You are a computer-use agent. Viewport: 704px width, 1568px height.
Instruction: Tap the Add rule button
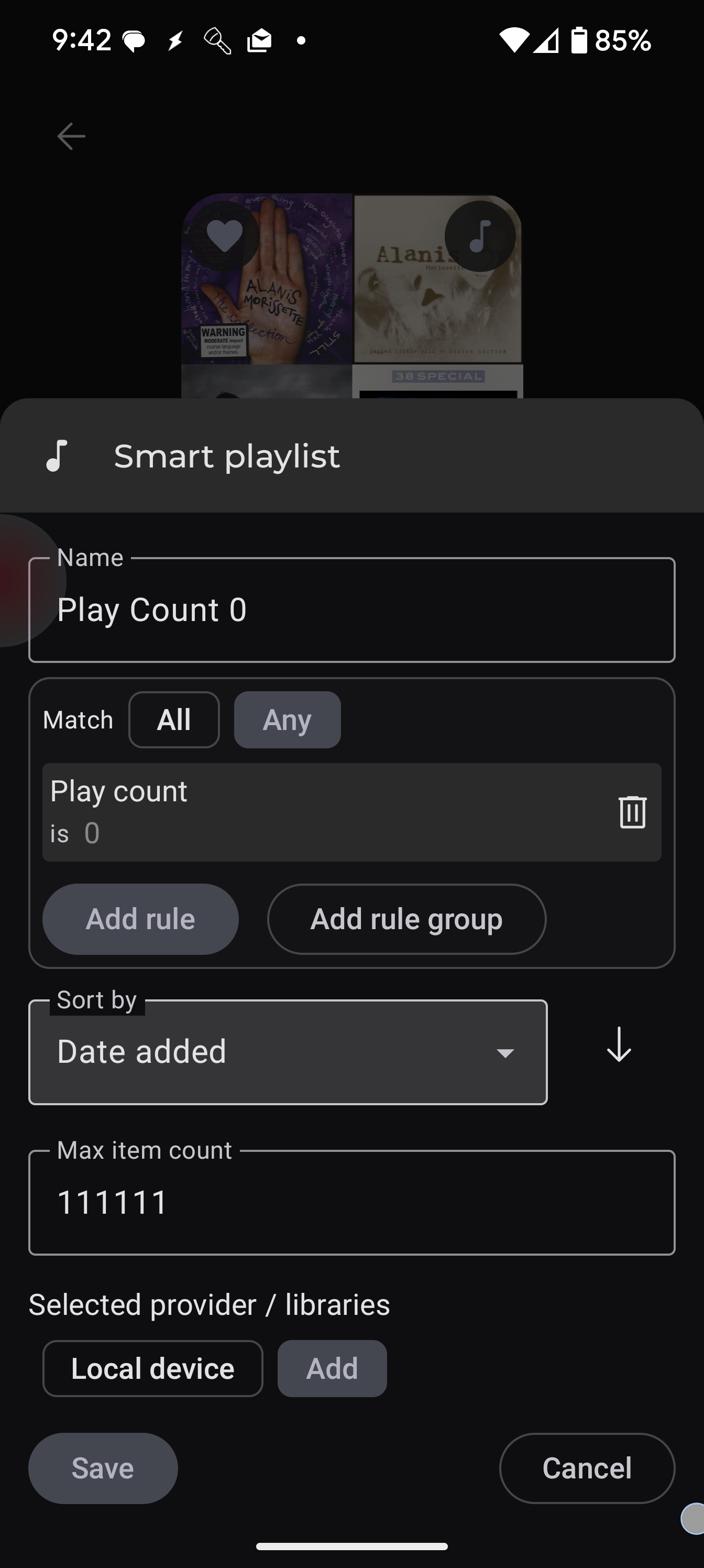click(x=140, y=919)
